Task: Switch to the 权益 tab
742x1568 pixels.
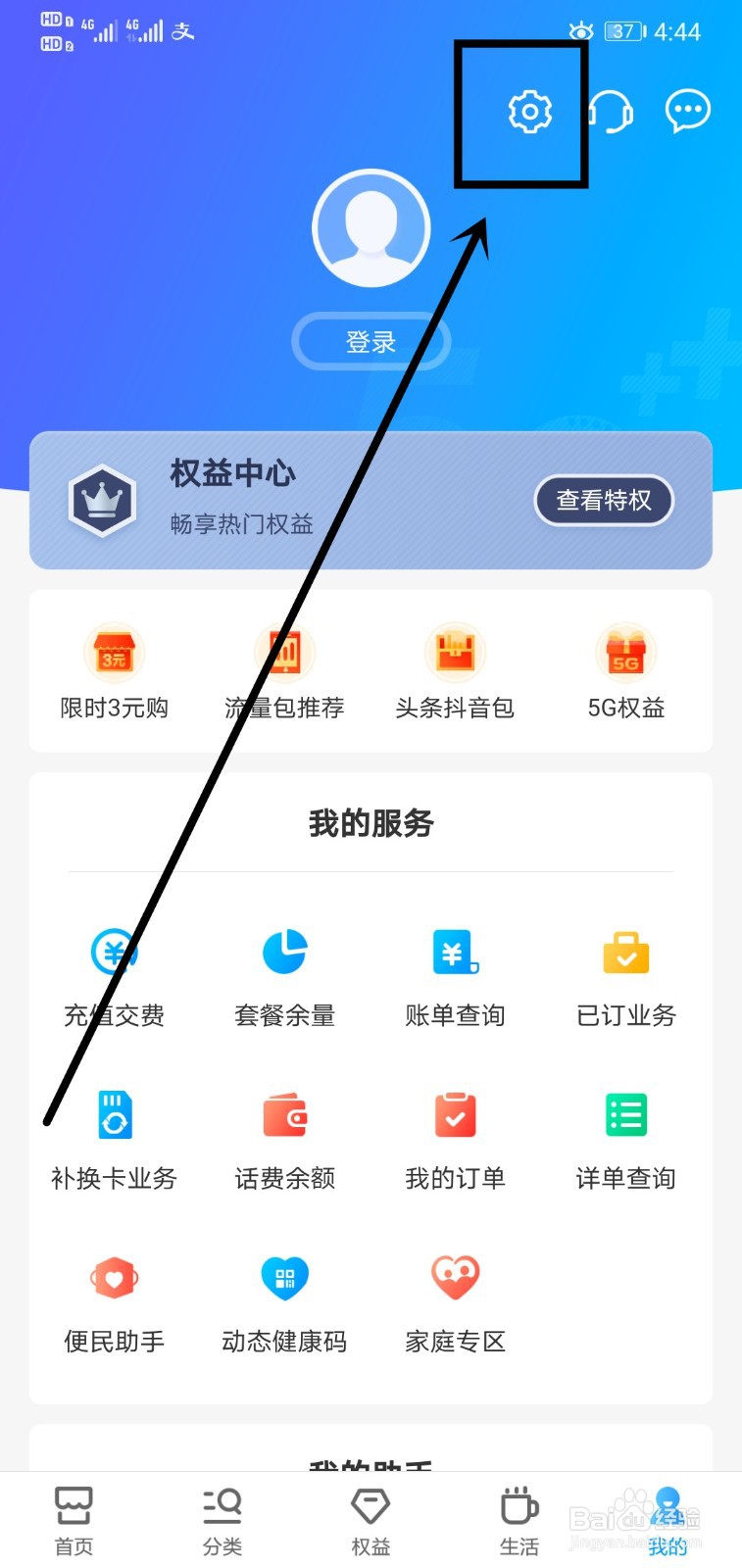Action: [371, 1519]
